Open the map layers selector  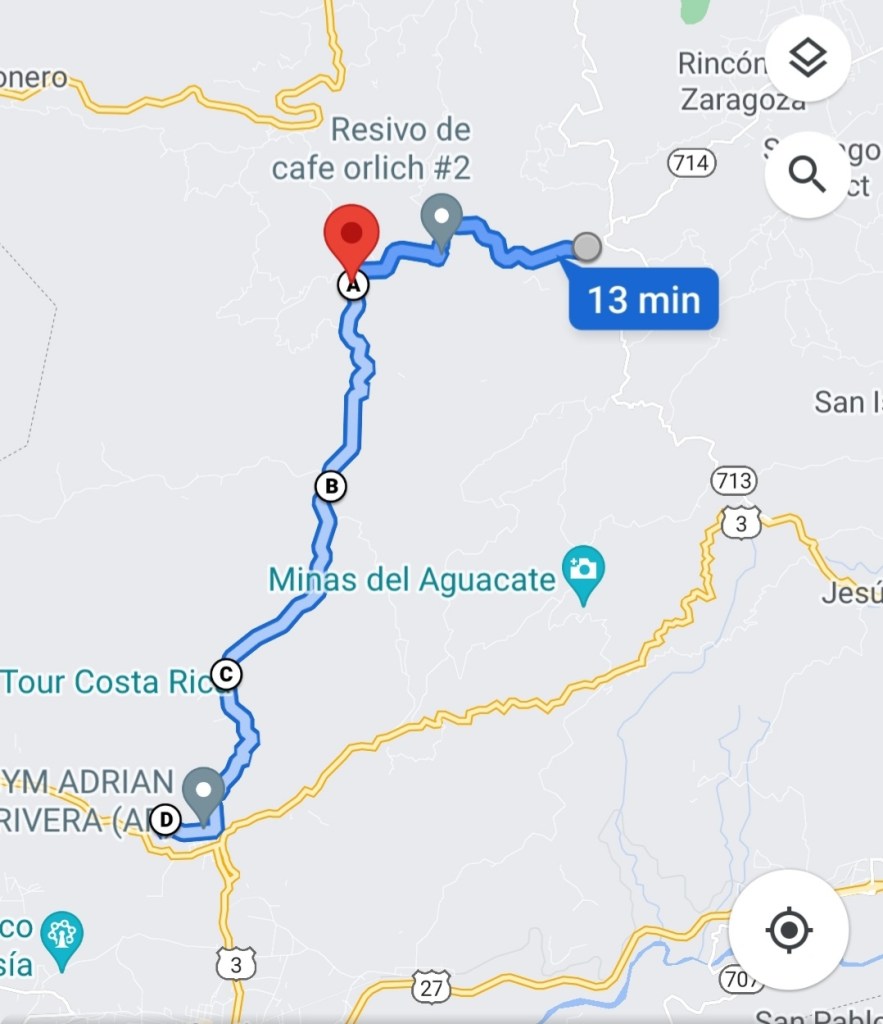807,59
